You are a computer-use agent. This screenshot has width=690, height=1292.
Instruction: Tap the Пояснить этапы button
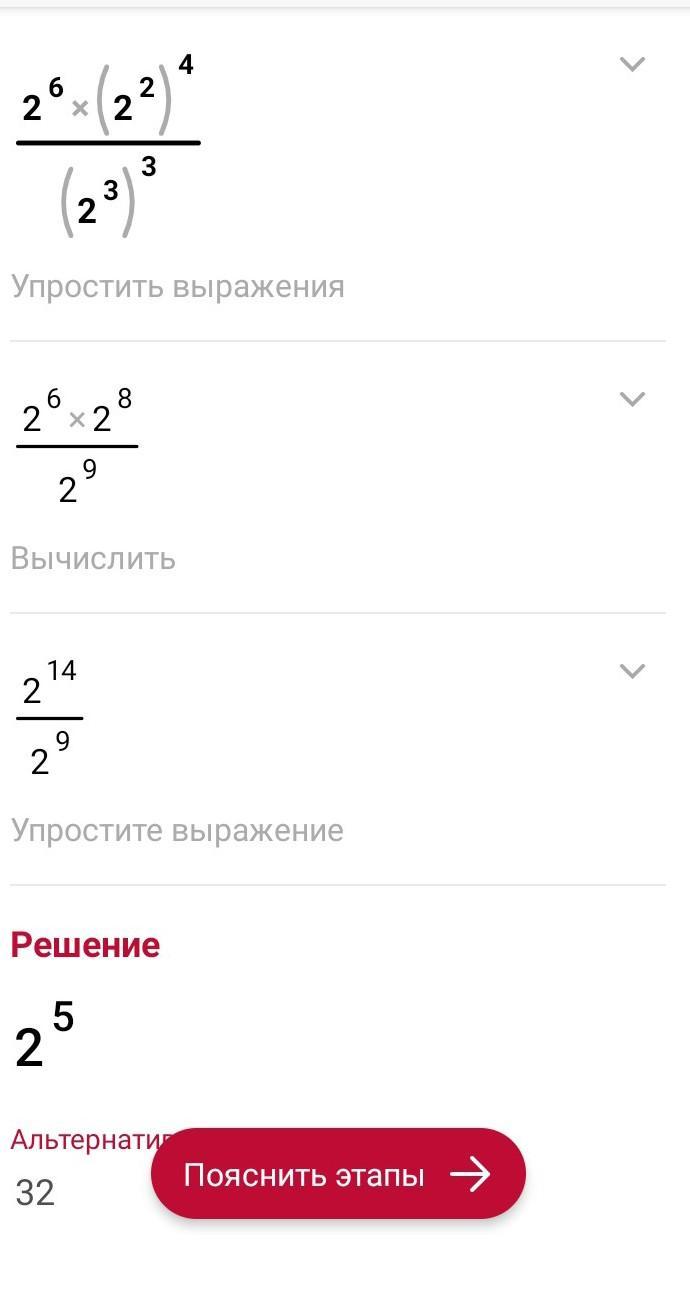pos(338,1174)
